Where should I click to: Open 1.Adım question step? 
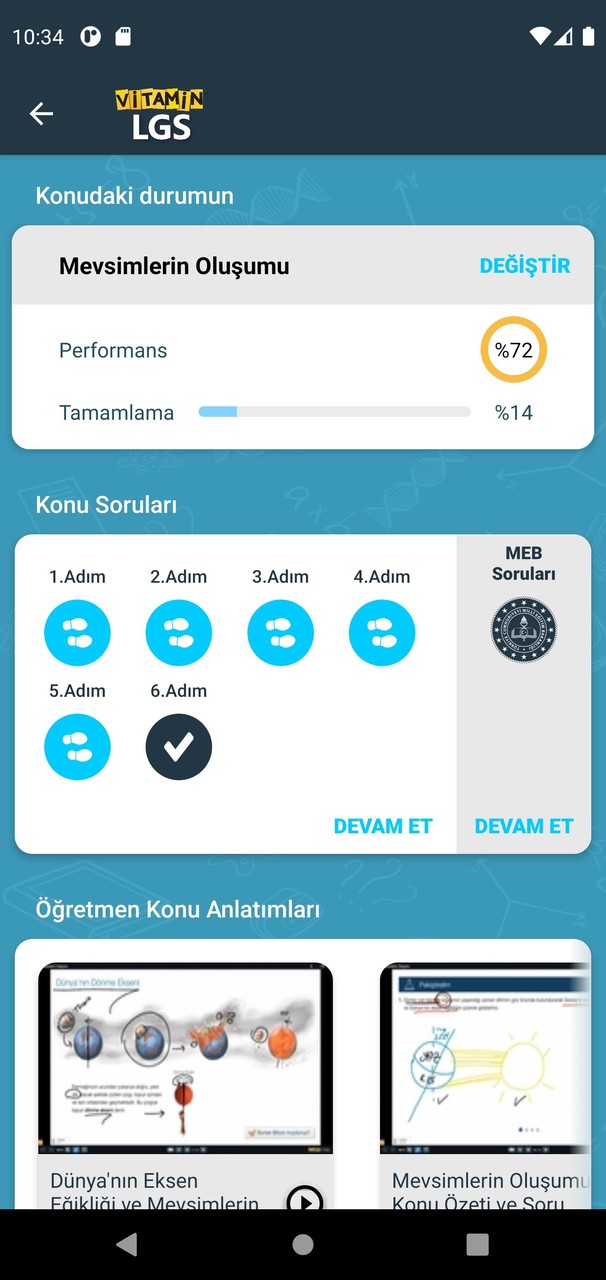coord(77,633)
